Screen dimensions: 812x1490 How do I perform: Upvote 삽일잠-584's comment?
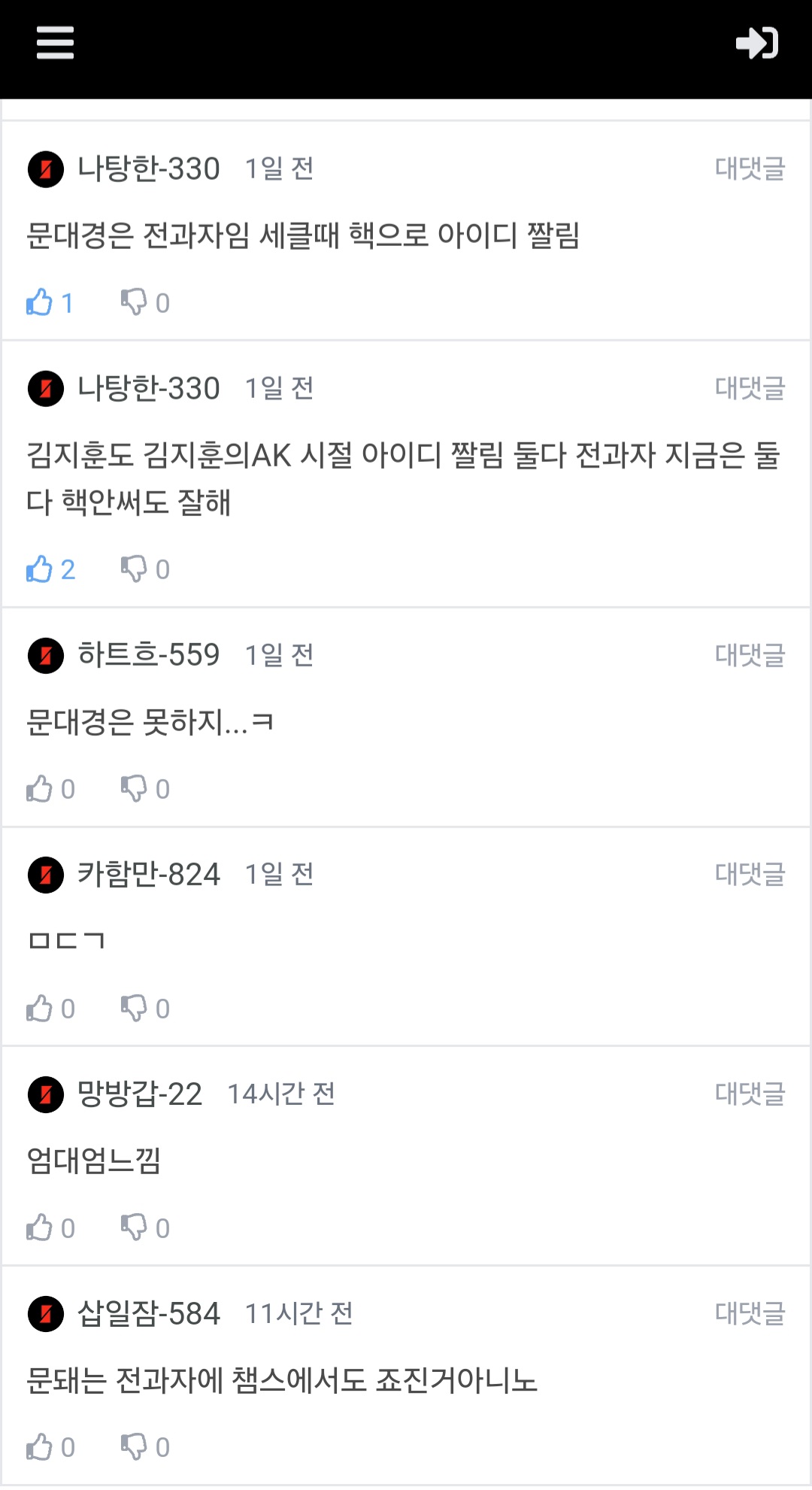click(40, 1447)
